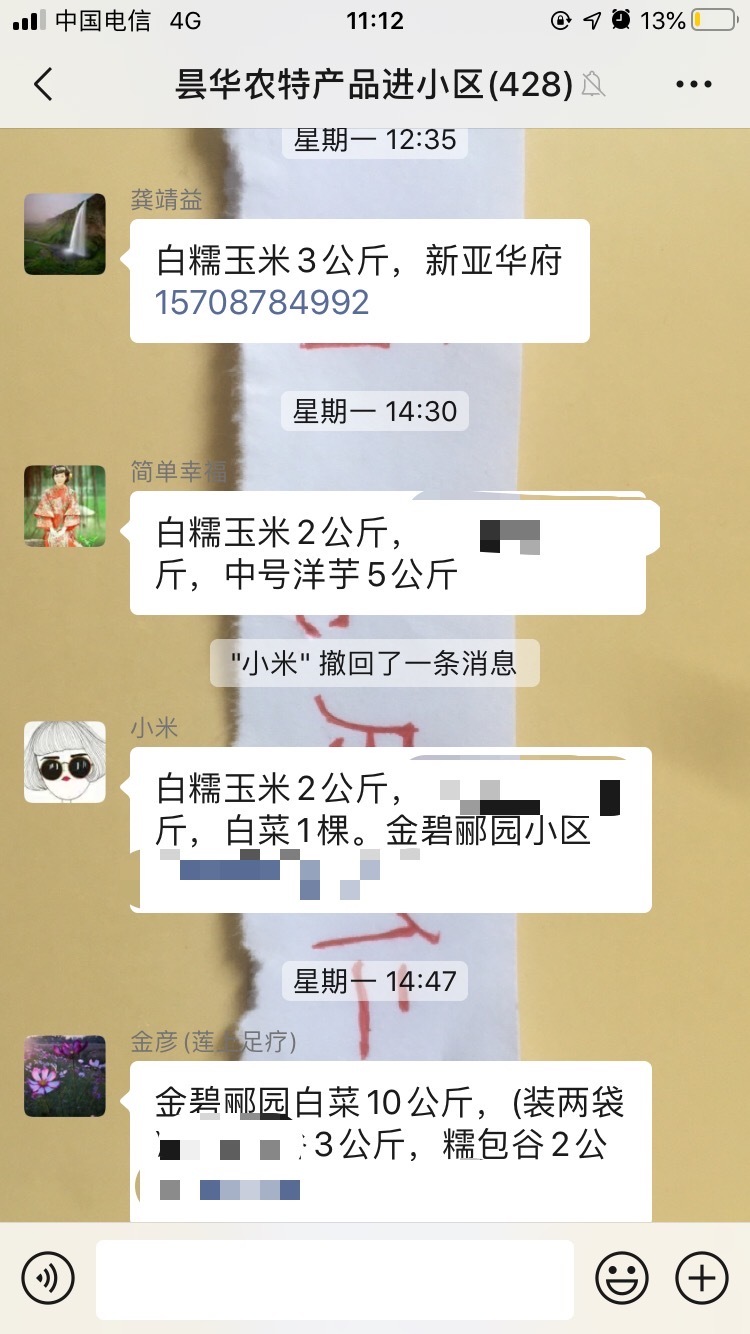The height and width of the screenshot is (1334, 750).
Task: Tap 龚靖益's waterfall avatar
Action: (x=65, y=234)
